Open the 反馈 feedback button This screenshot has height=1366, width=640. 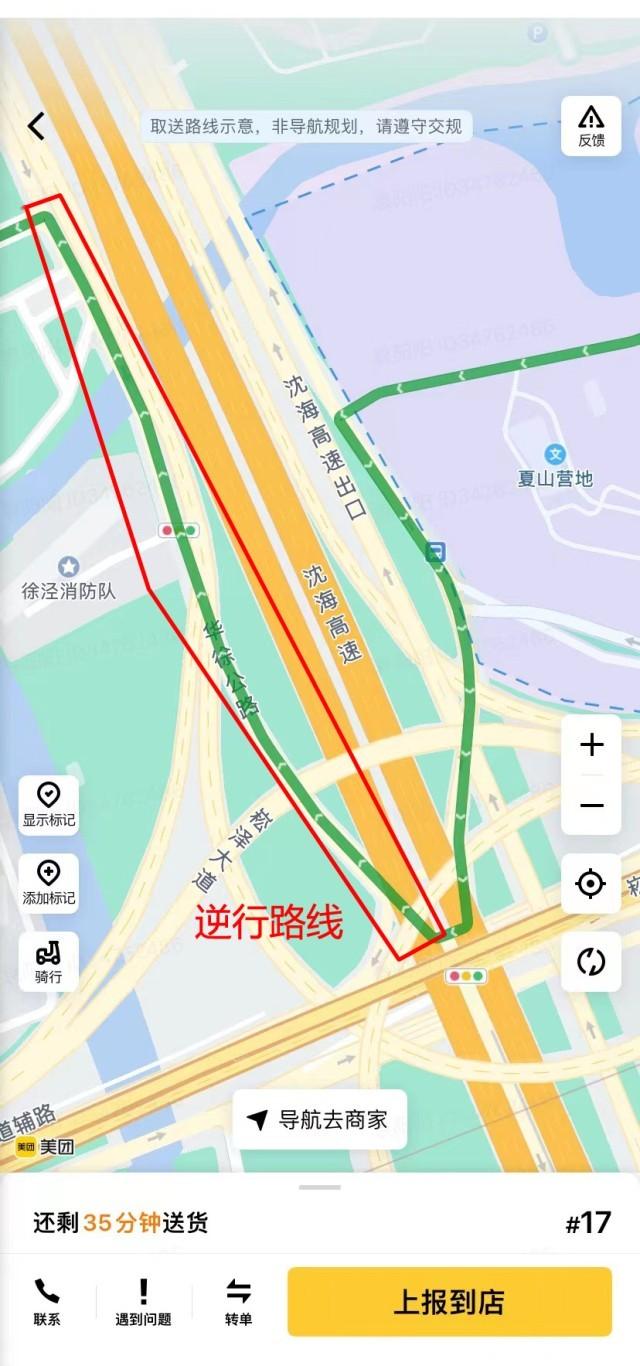(x=591, y=126)
